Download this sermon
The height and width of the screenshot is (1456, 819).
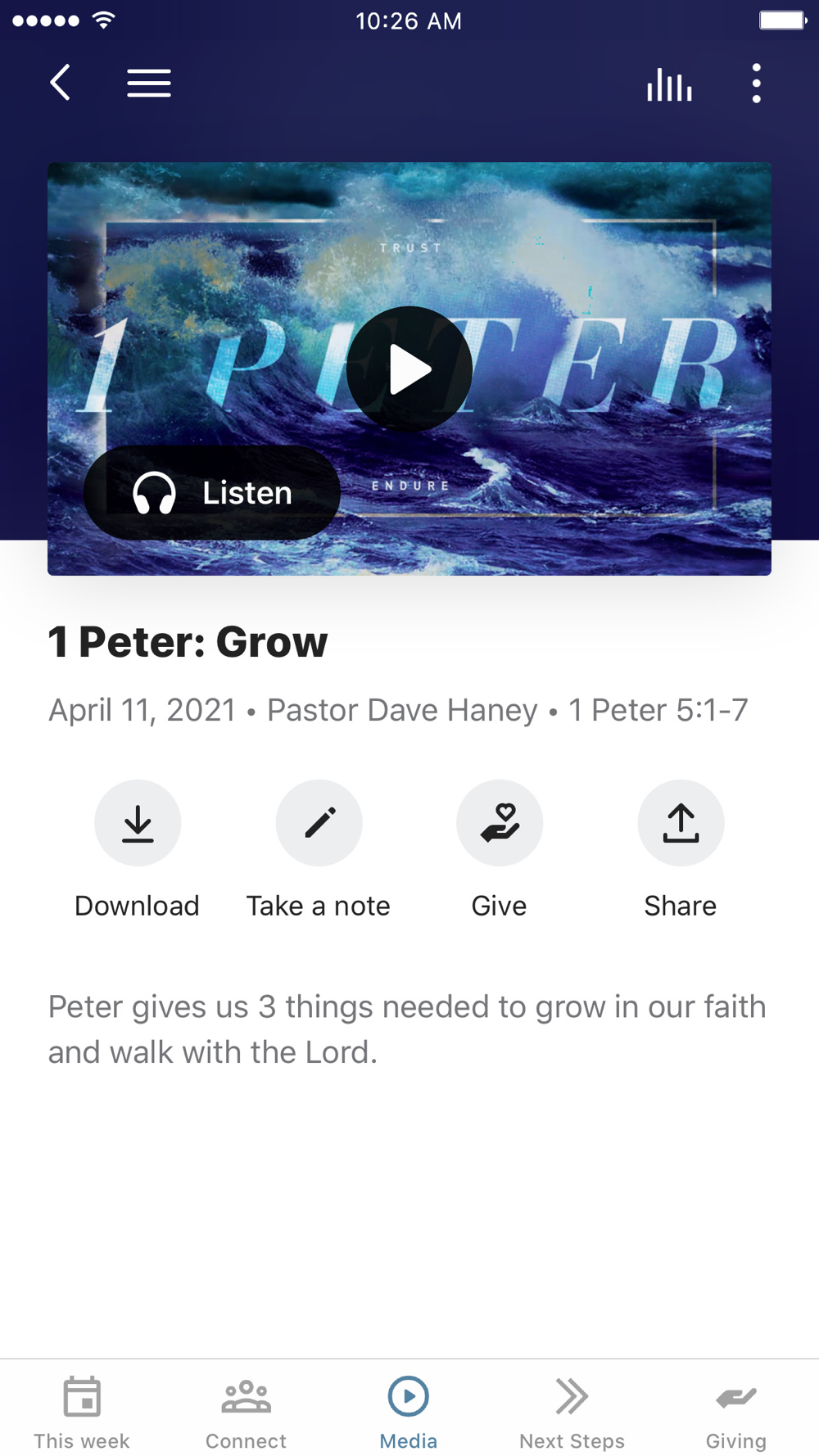click(x=138, y=824)
